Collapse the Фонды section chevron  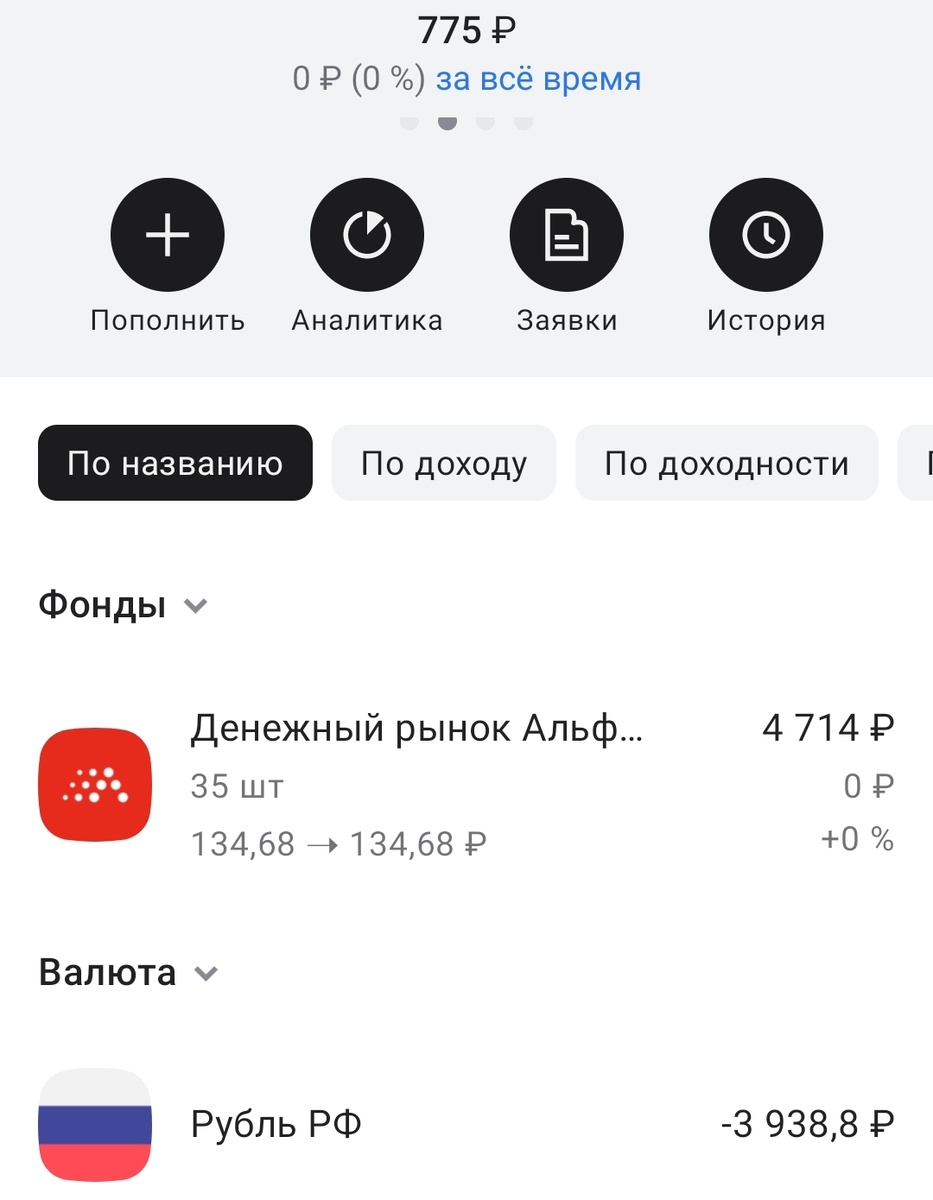click(196, 605)
